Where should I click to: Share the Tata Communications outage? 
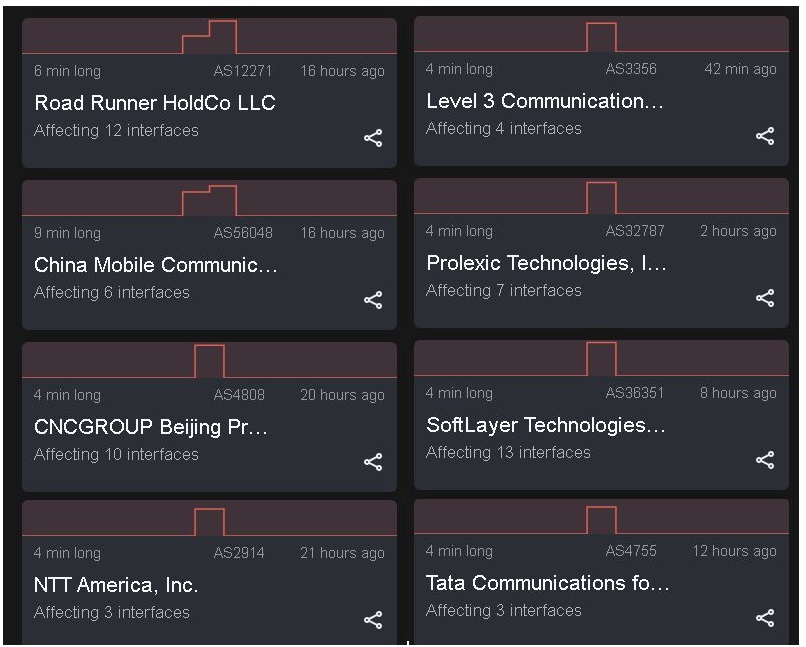pos(765,618)
